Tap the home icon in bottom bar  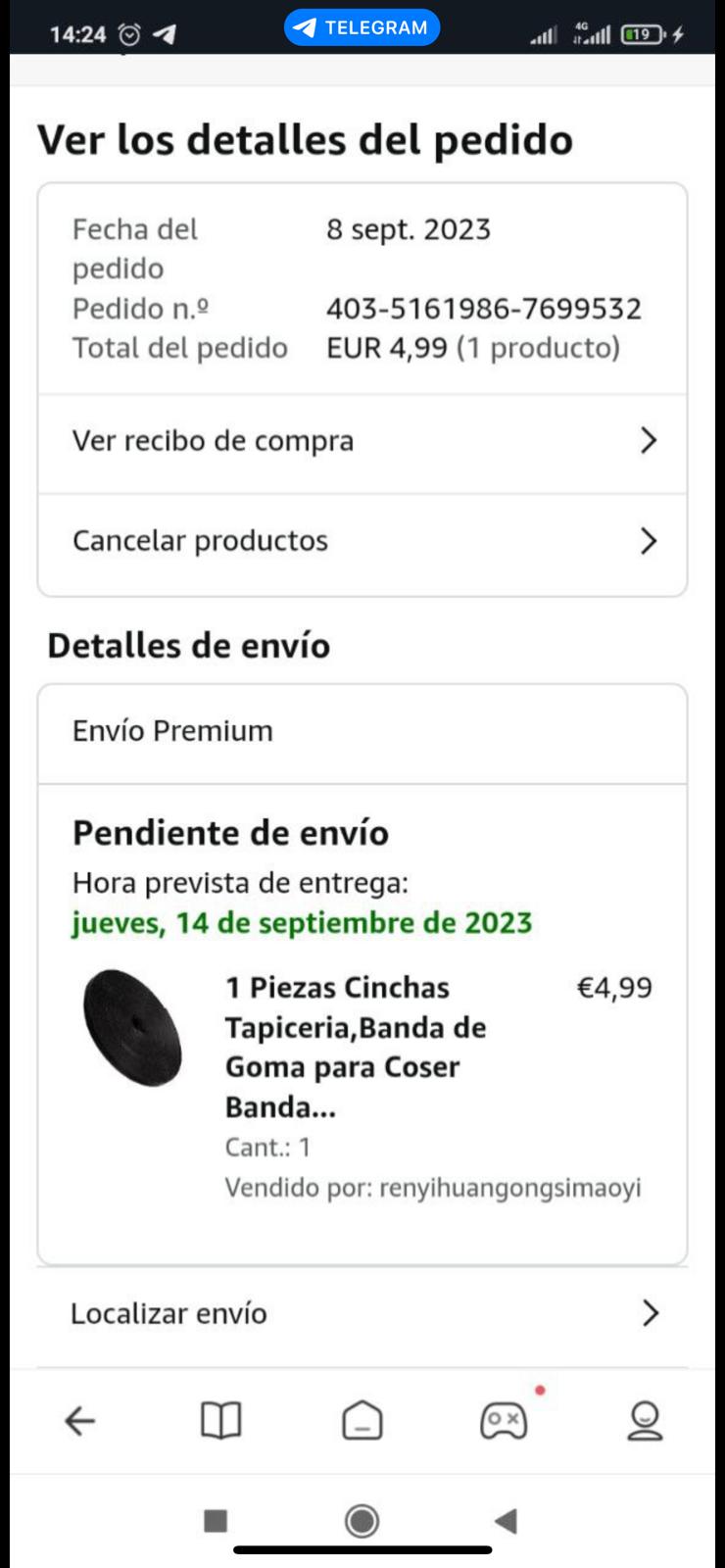click(x=362, y=1420)
